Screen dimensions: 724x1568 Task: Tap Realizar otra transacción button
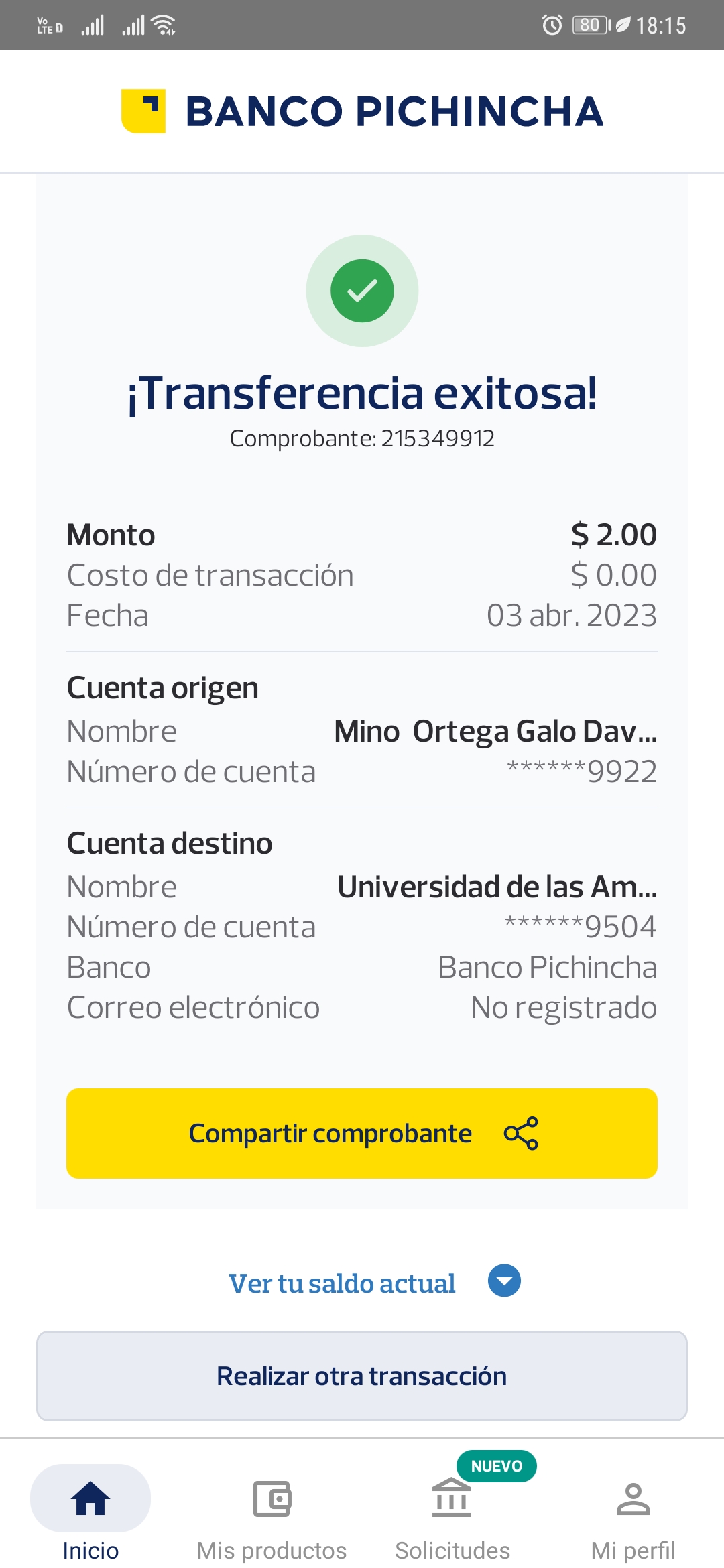(362, 1376)
